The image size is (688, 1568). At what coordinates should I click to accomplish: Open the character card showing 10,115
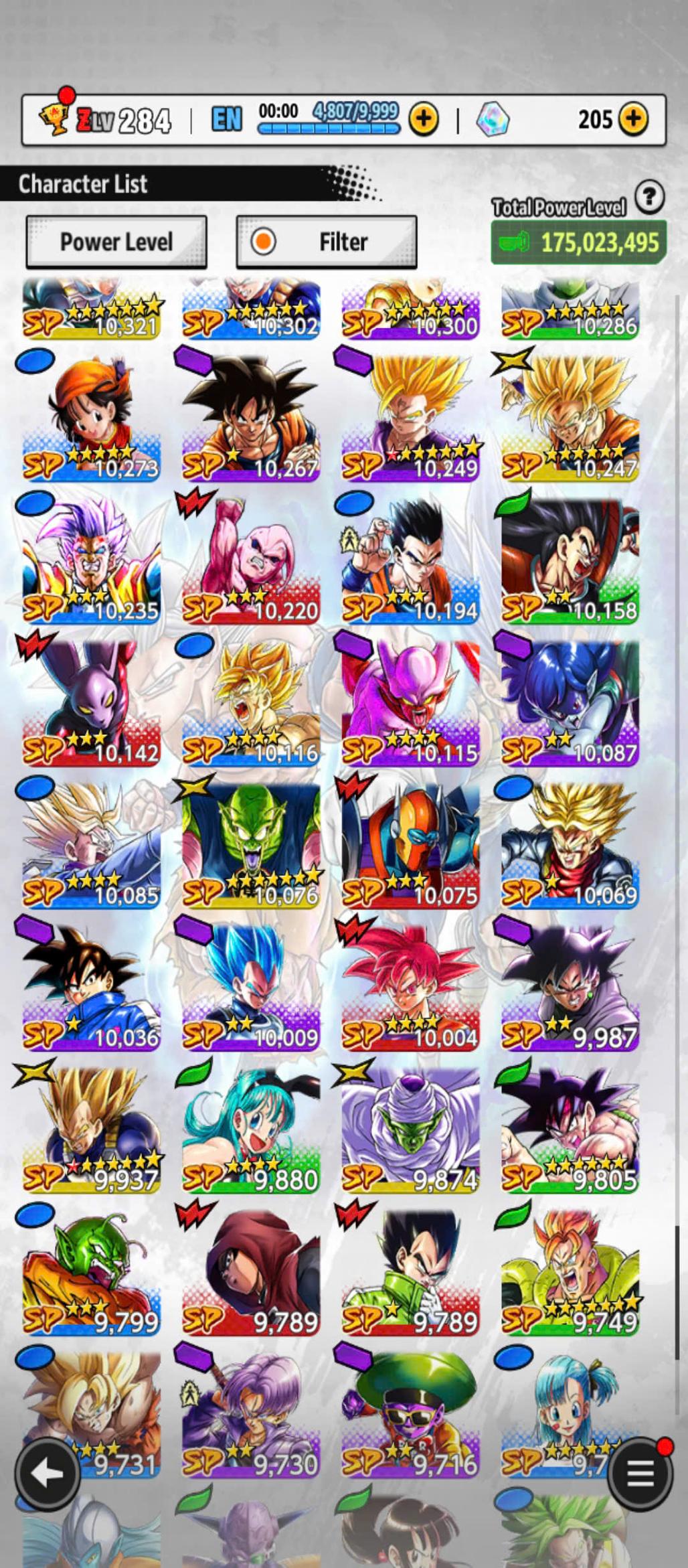click(410, 703)
